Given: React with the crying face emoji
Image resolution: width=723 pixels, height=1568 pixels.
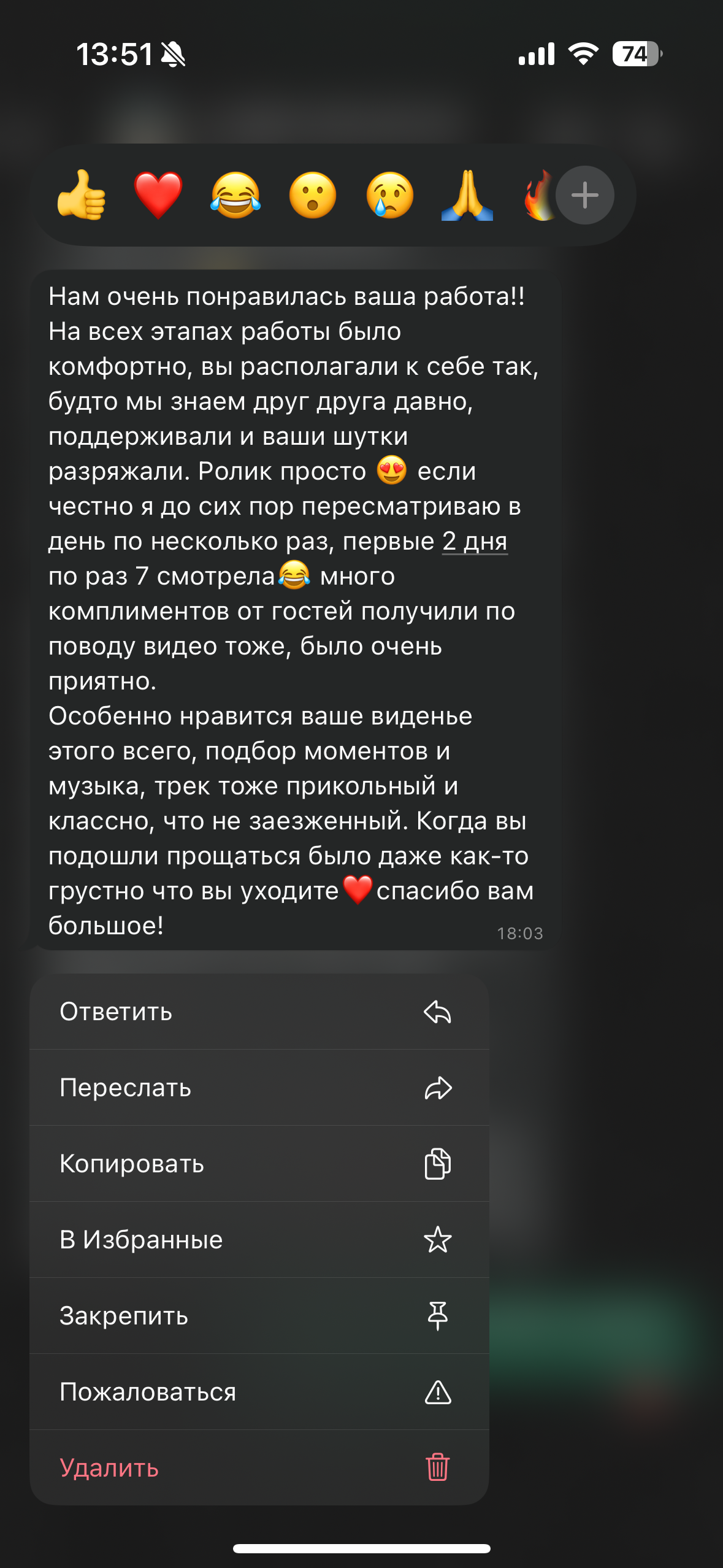Looking at the screenshot, I should click(390, 195).
